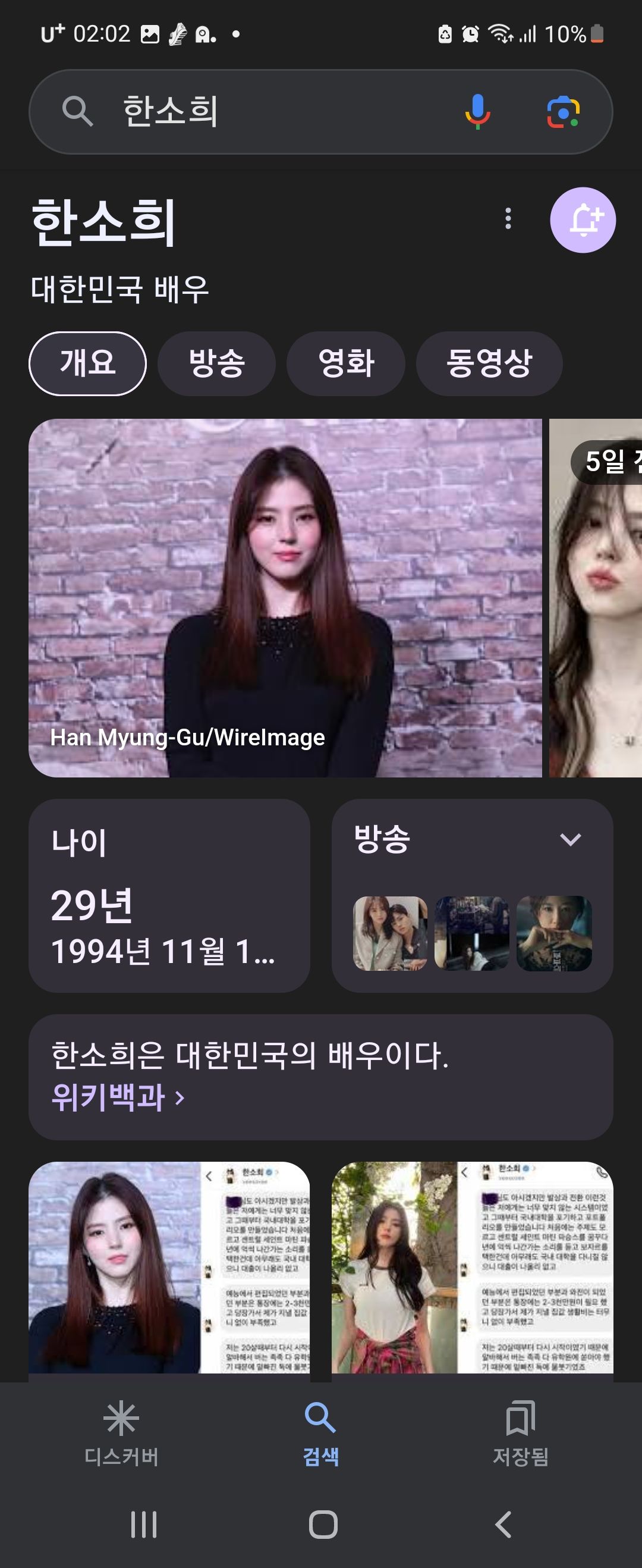This screenshot has height=1568, width=642.
Task: Go back with the system back button
Action: click(503, 1524)
